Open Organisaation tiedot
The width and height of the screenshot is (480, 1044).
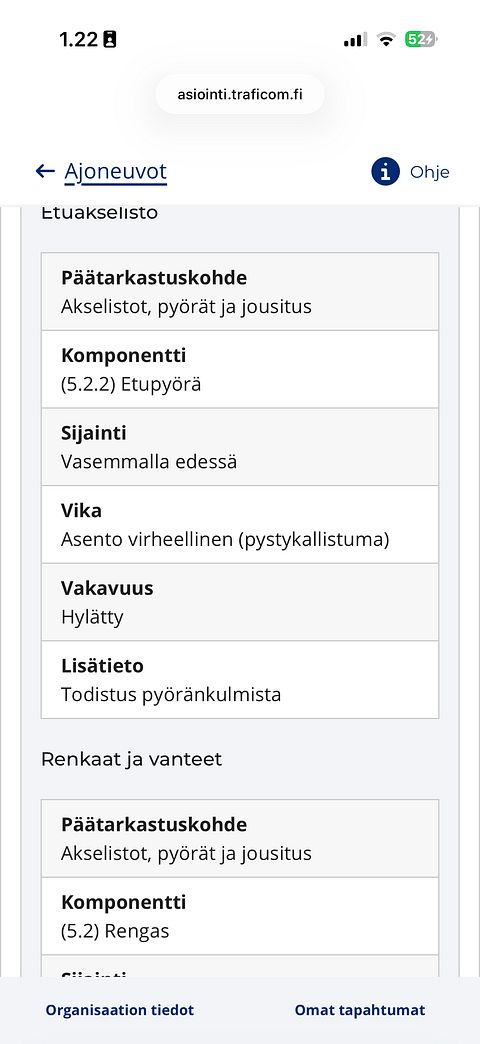tap(120, 1010)
